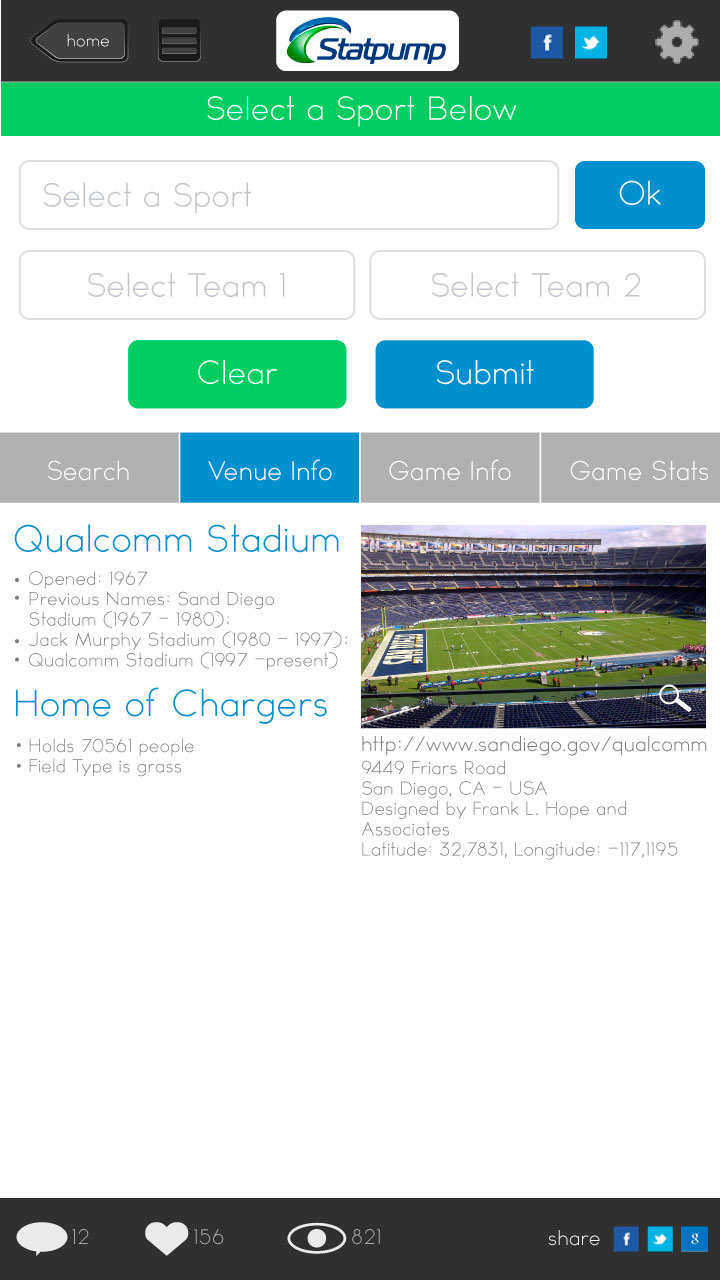Open the Game Stats tab
The image size is (720, 1280).
631,468
